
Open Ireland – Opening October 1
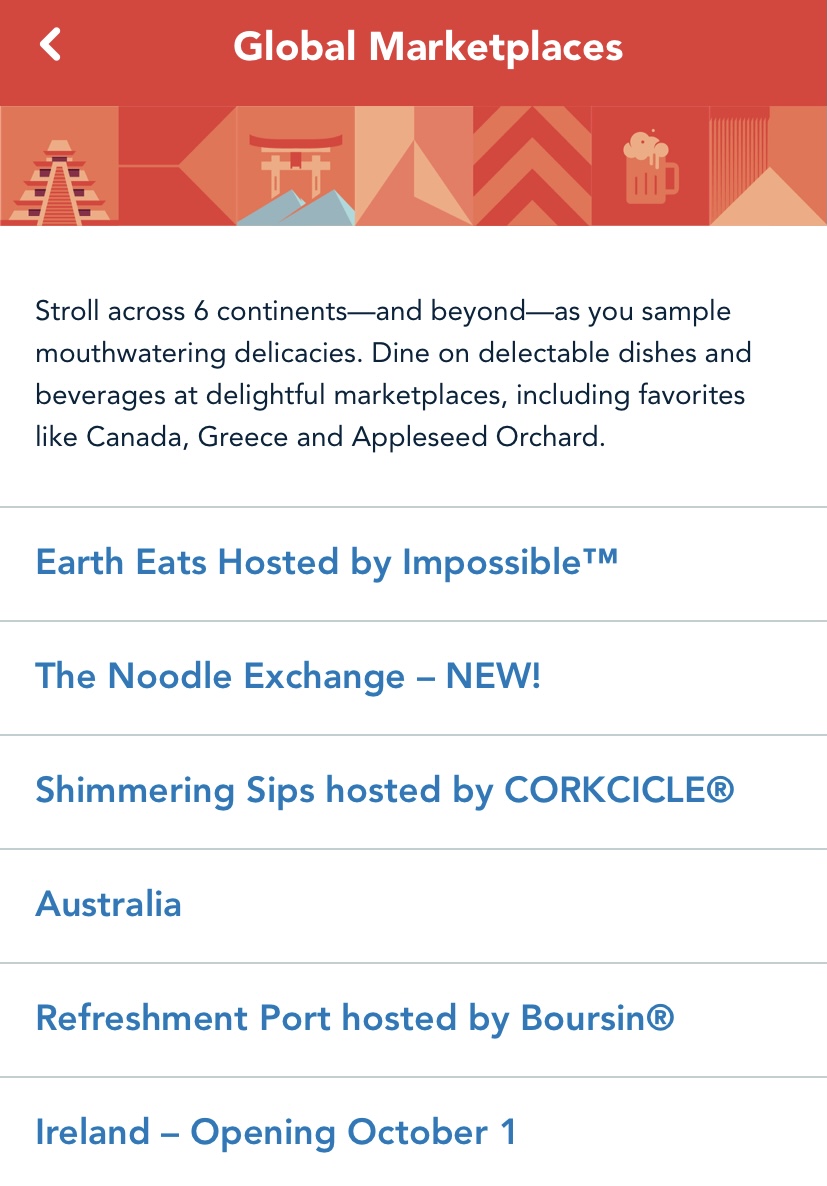[x=276, y=1133]
